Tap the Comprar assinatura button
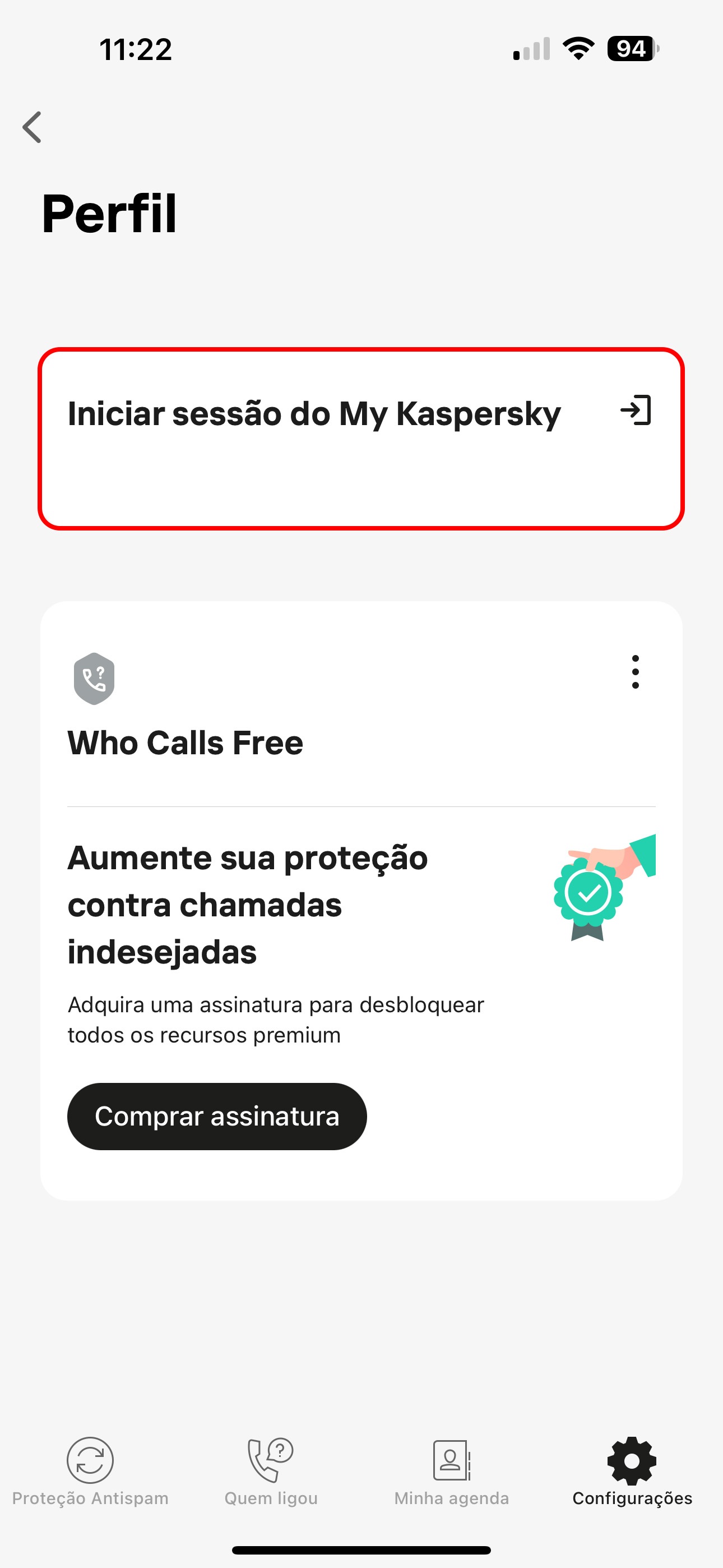This screenshot has height=1568, width=723. [217, 1117]
